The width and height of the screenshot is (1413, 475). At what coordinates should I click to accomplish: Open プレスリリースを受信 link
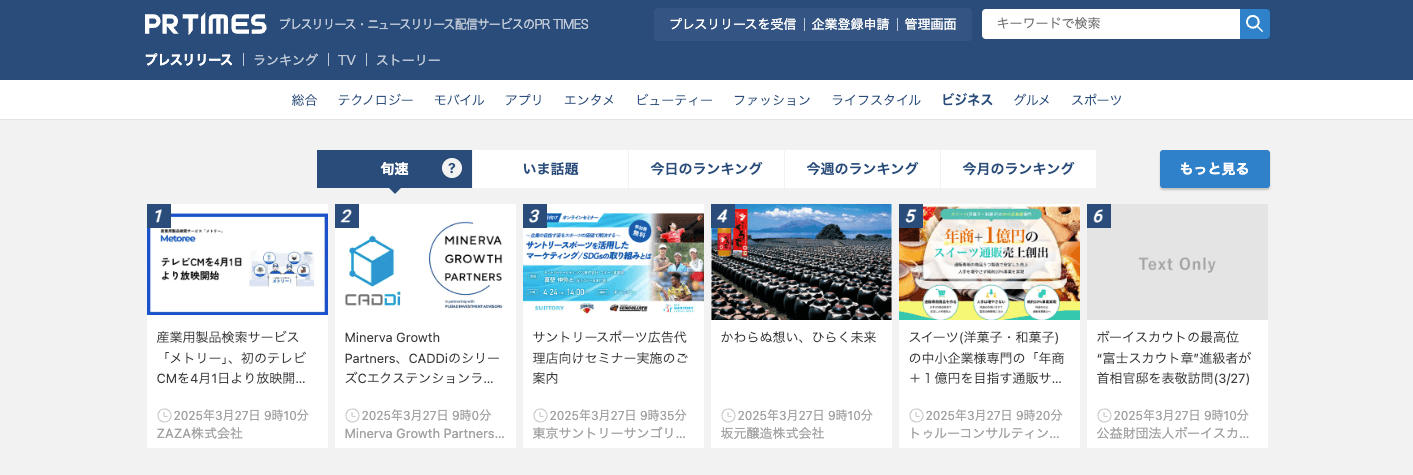pyautogui.click(x=732, y=24)
